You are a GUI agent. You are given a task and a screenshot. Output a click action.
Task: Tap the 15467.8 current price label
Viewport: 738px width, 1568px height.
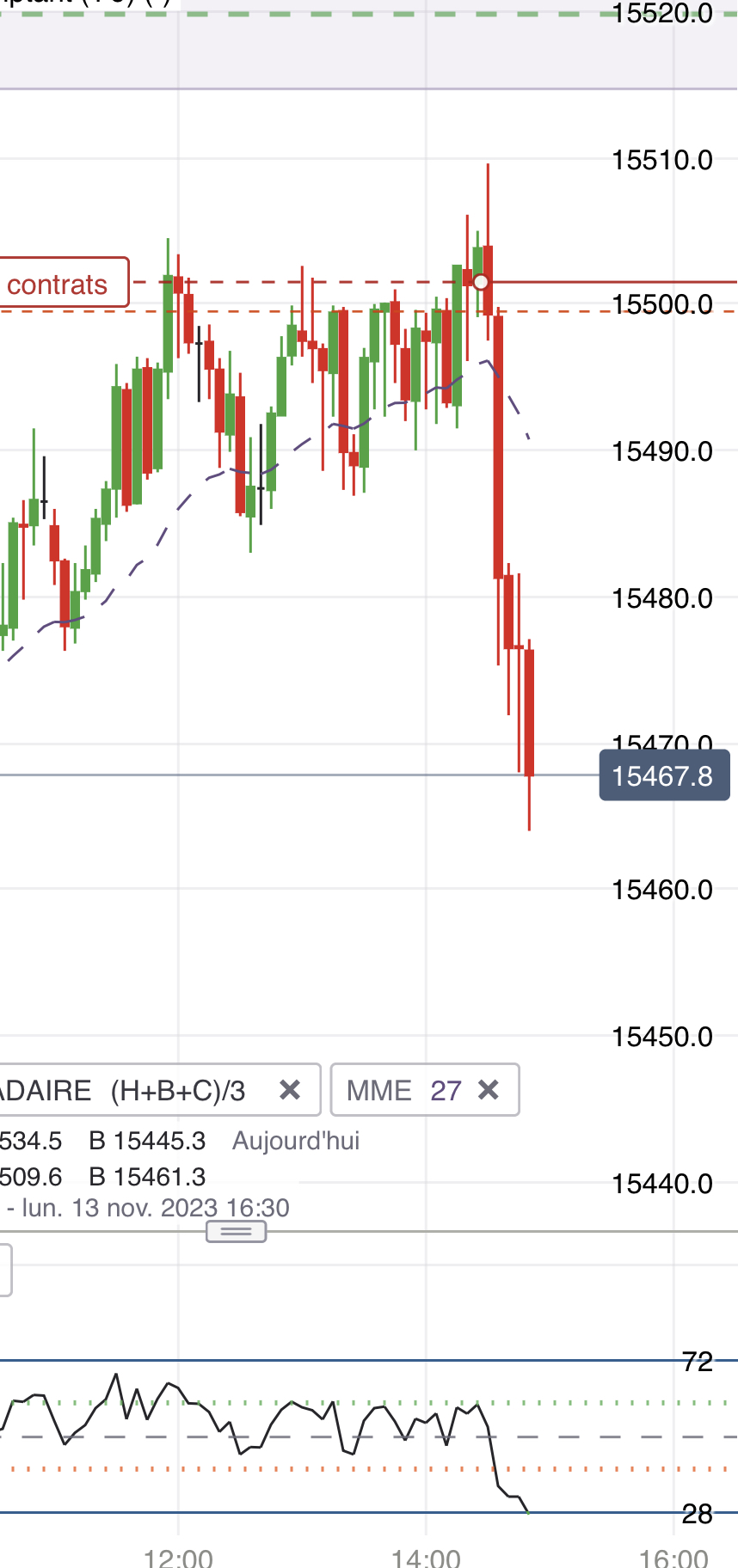[663, 776]
